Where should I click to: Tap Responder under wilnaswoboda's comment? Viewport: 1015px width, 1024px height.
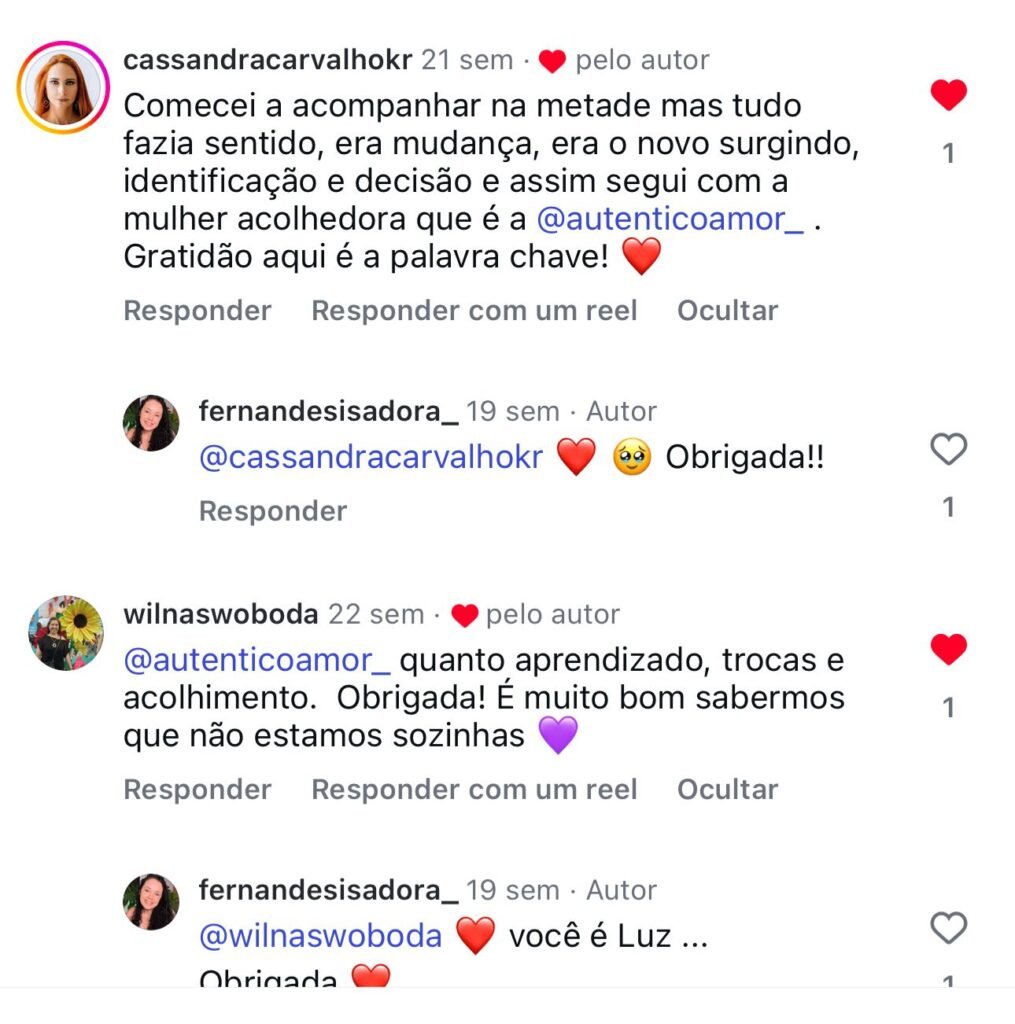[x=197, y=790]
